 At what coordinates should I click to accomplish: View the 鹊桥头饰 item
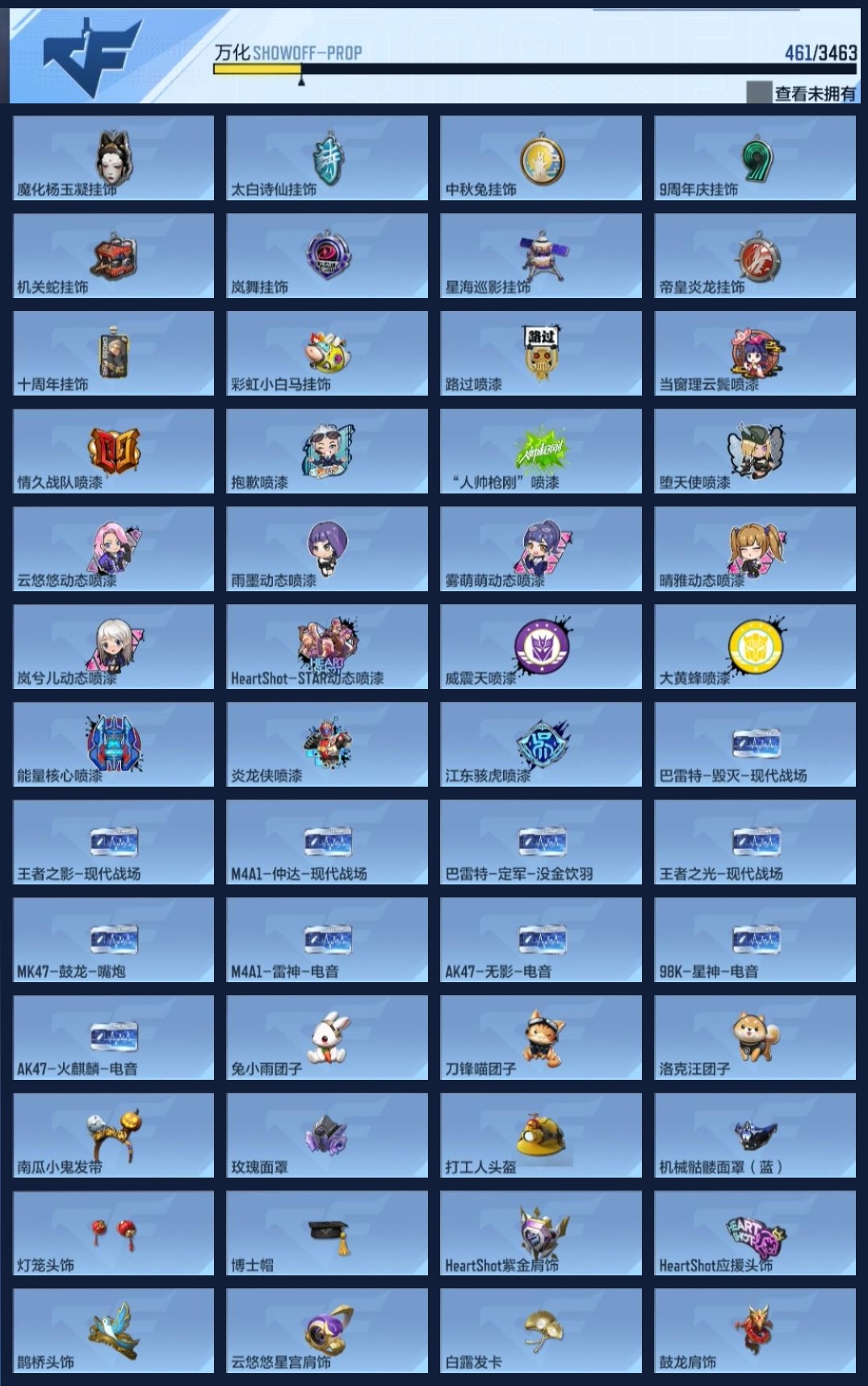(x=114, y=1331)
